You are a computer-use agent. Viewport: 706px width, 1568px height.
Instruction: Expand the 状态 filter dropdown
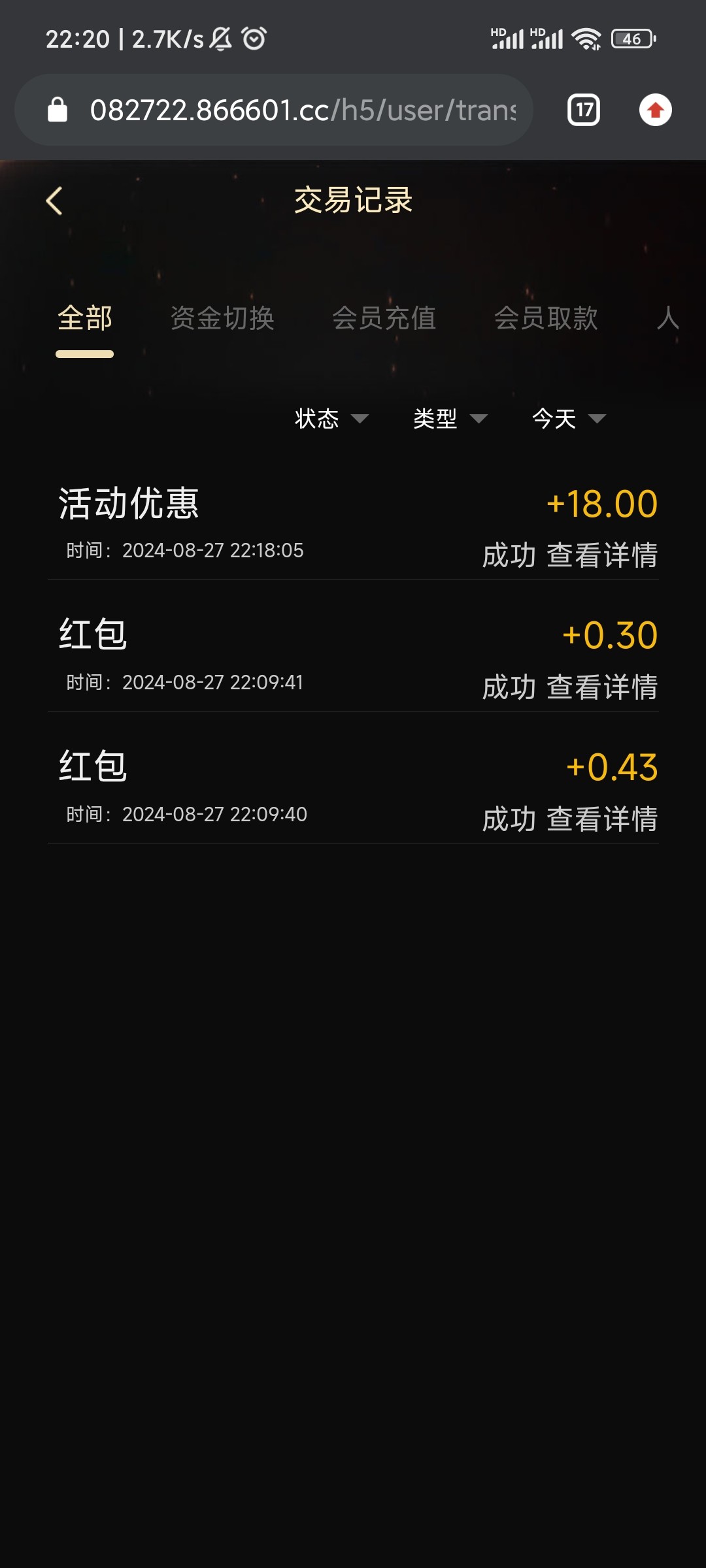(x=331, y=418)
